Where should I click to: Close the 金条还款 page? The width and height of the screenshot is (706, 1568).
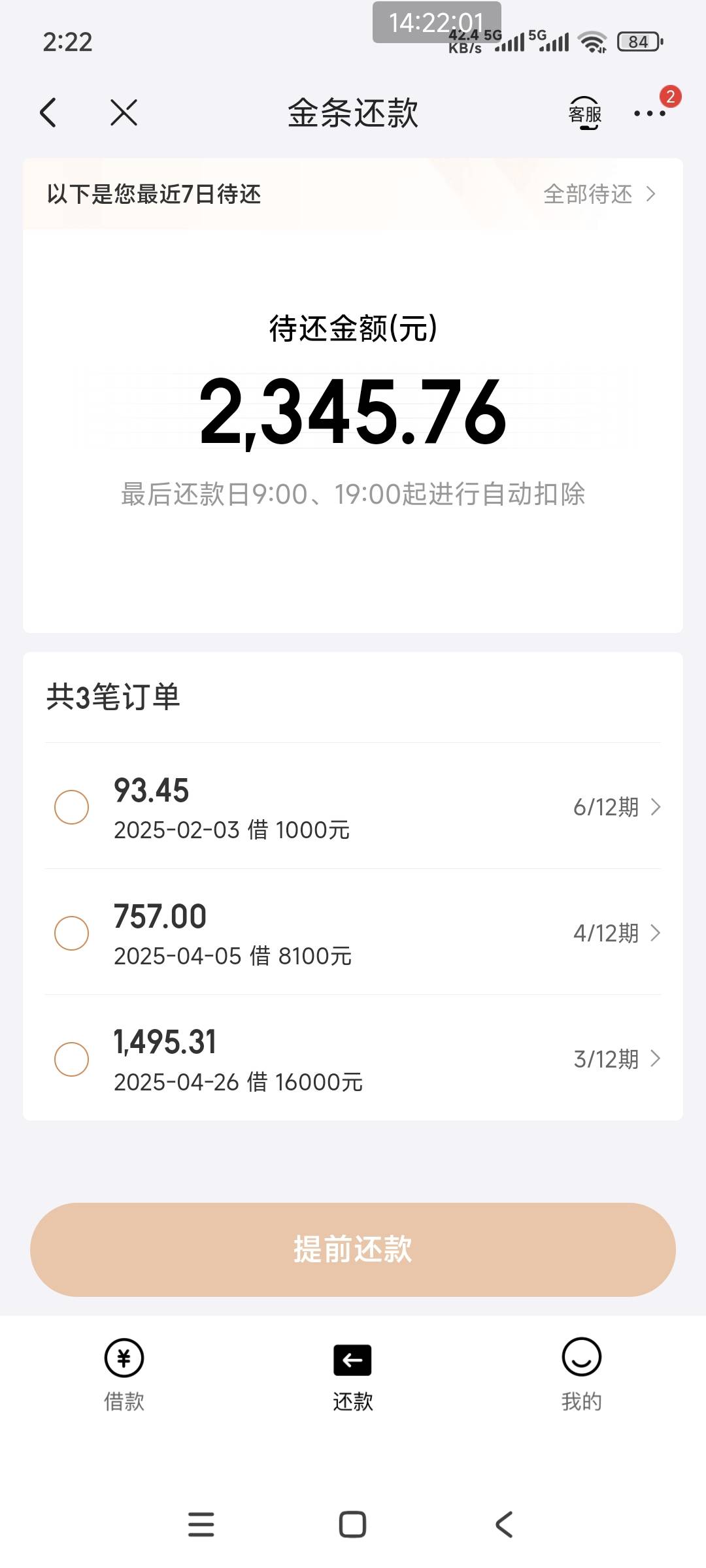coord(124,112)
